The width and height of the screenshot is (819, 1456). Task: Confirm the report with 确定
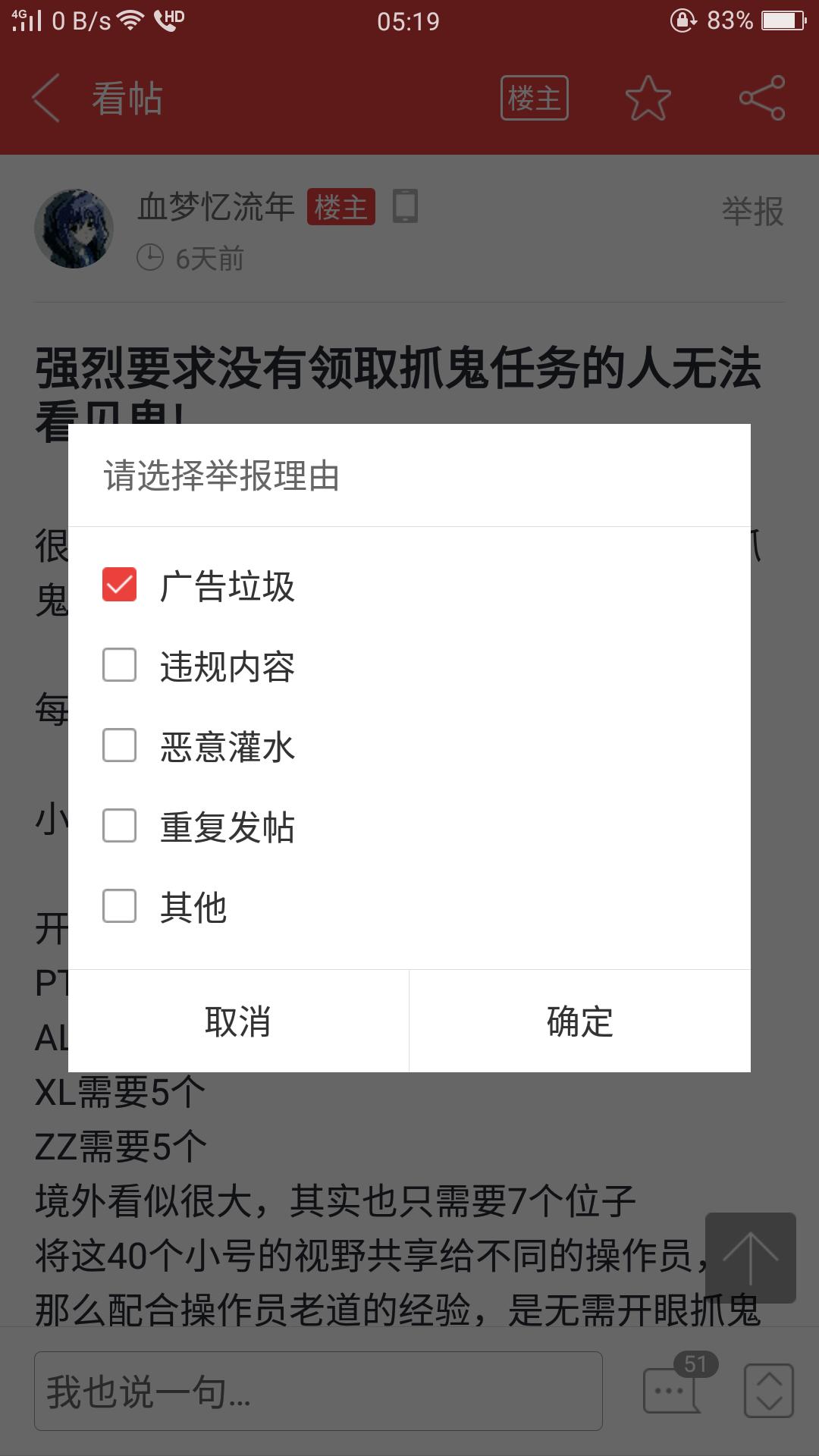tap(579, 1021)
